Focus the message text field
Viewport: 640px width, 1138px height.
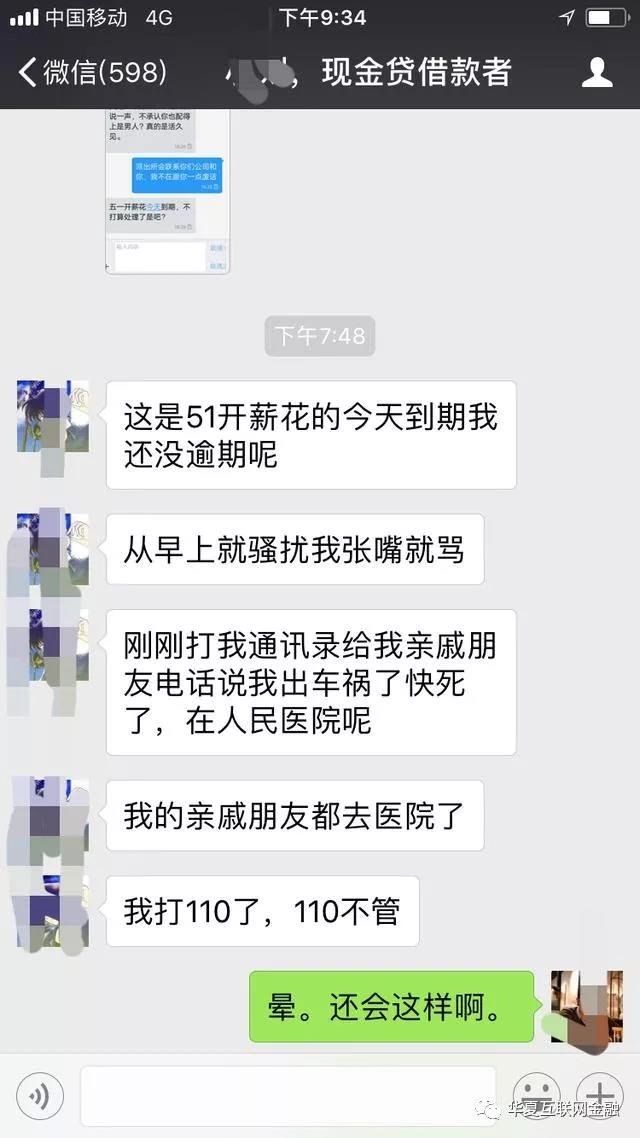click(287, 1097)
